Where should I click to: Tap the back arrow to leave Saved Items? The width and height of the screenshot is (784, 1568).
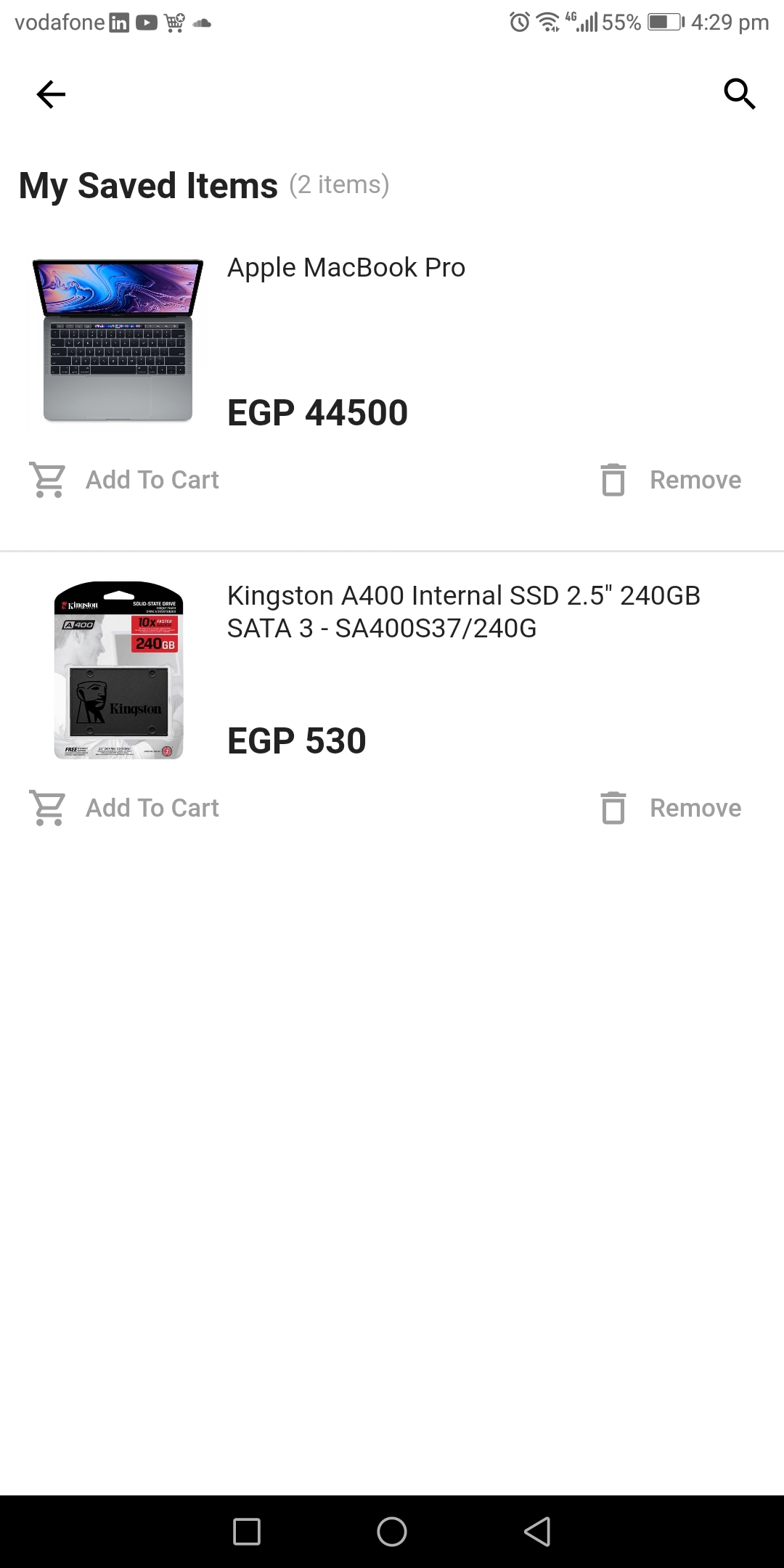(x=50, y=93)
